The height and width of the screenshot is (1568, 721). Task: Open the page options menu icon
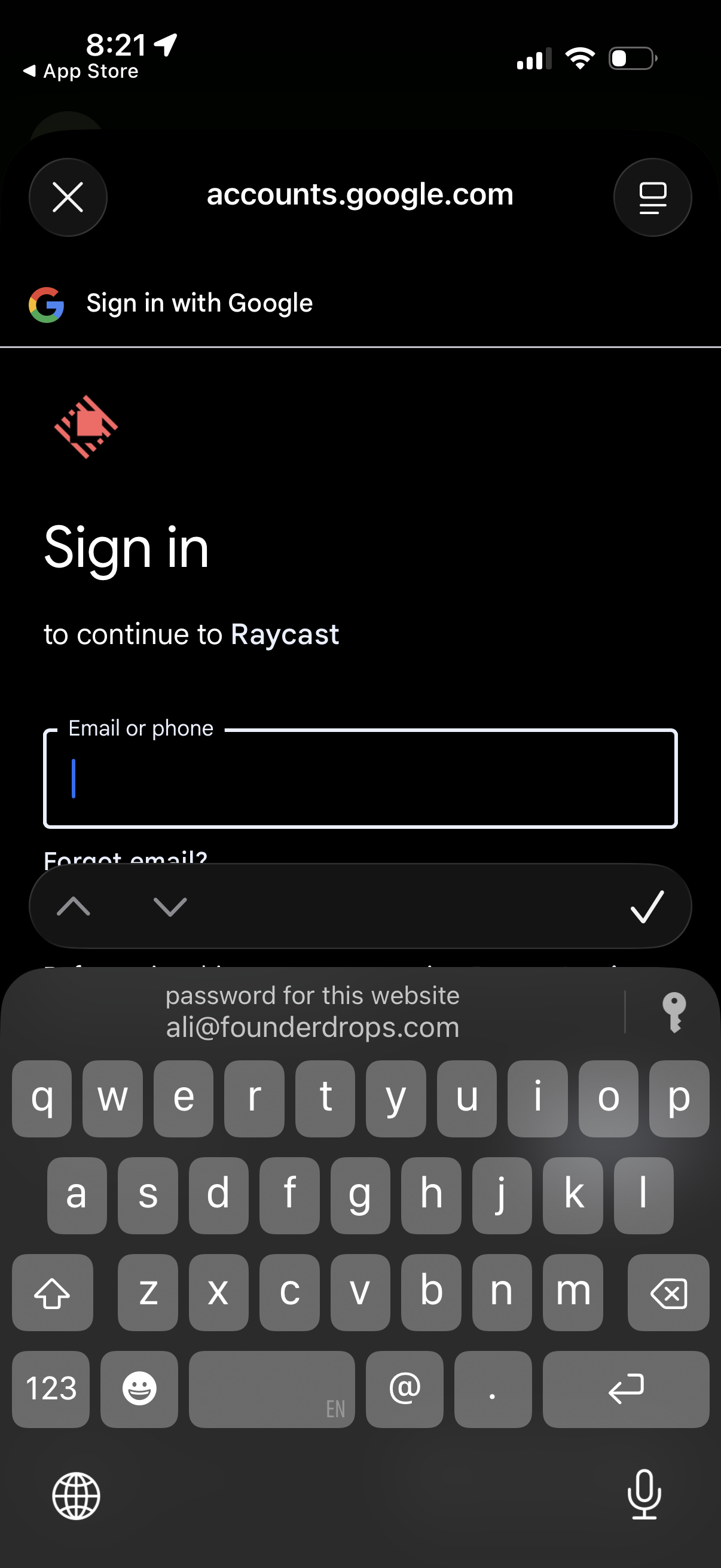click(x=652, y=197)
